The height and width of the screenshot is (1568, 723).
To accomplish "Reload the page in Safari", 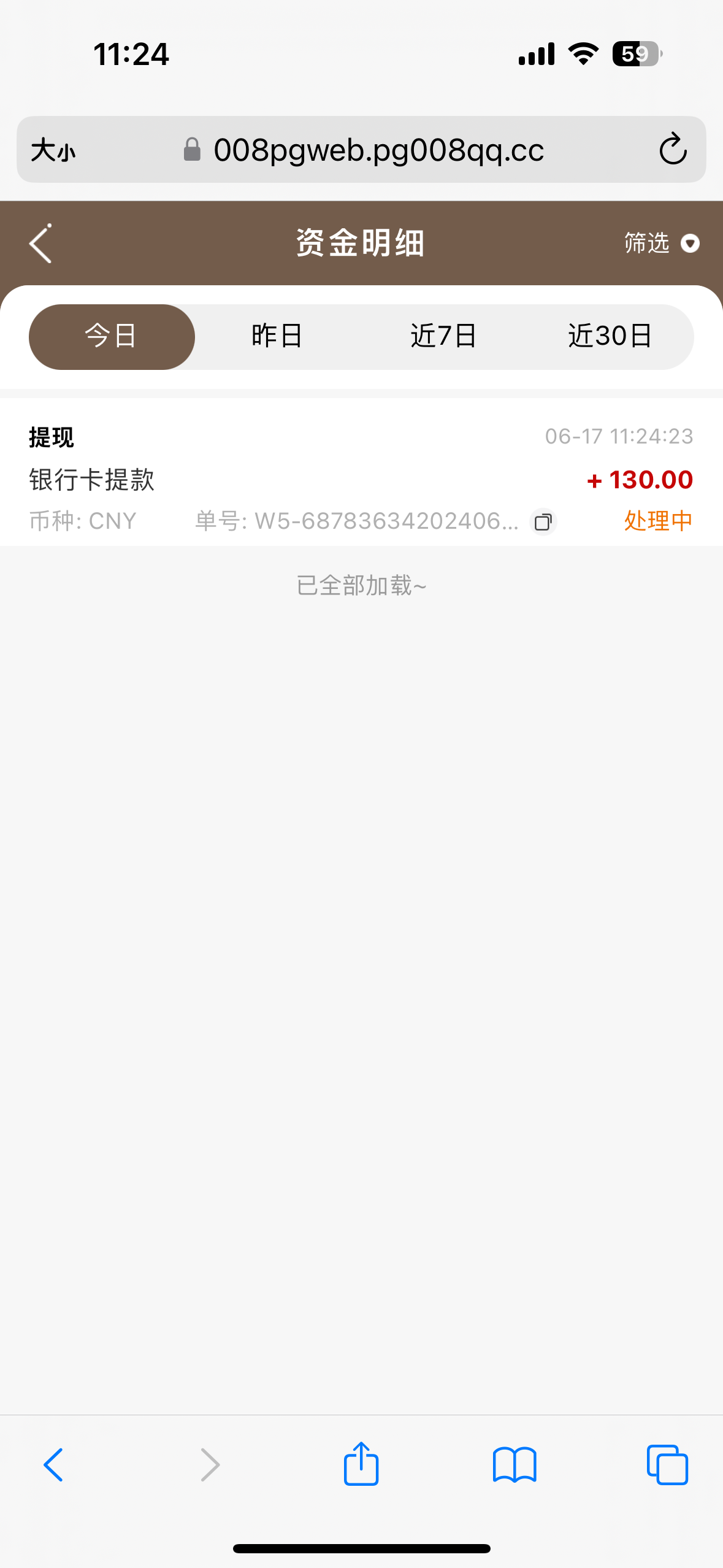I will click(673, 150).
